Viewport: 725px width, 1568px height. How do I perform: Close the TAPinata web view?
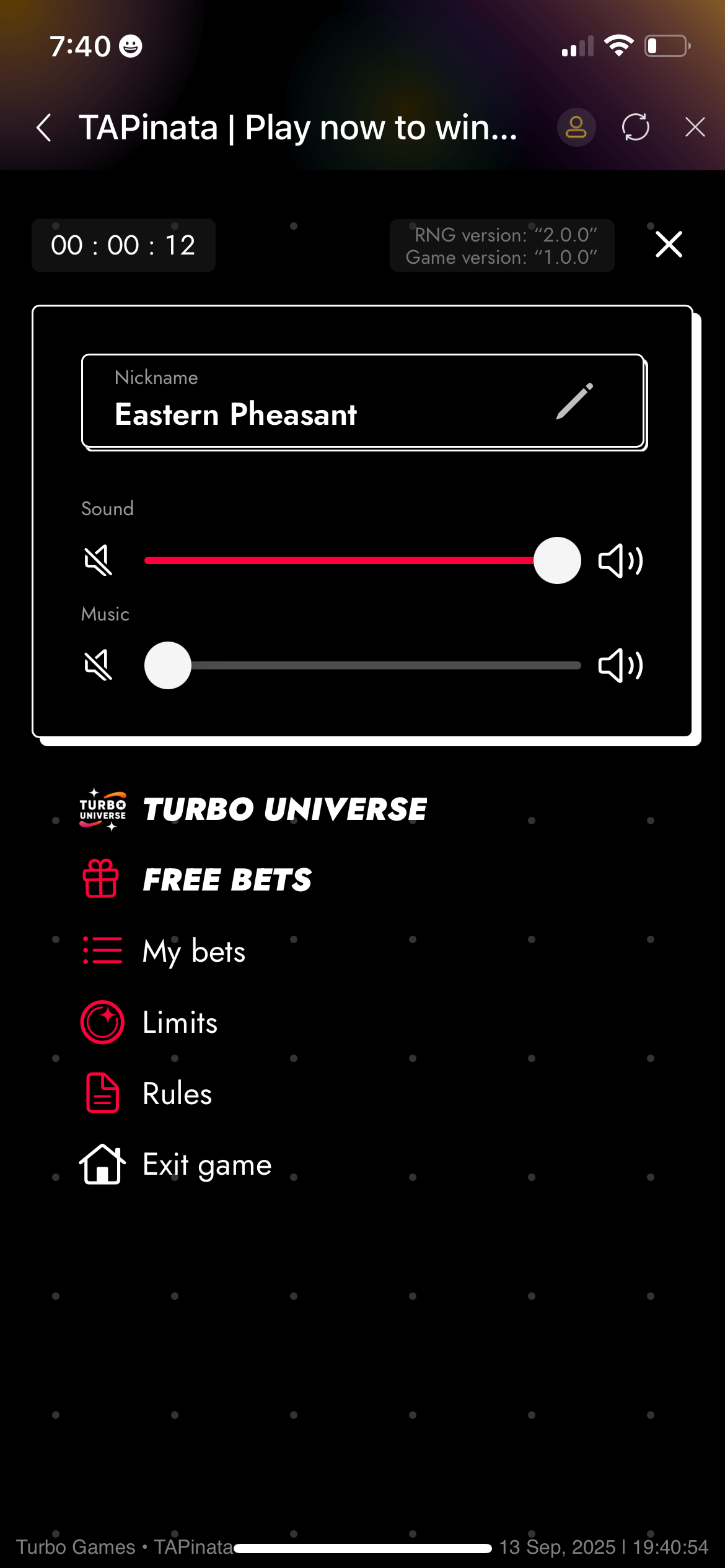(695, 128)
